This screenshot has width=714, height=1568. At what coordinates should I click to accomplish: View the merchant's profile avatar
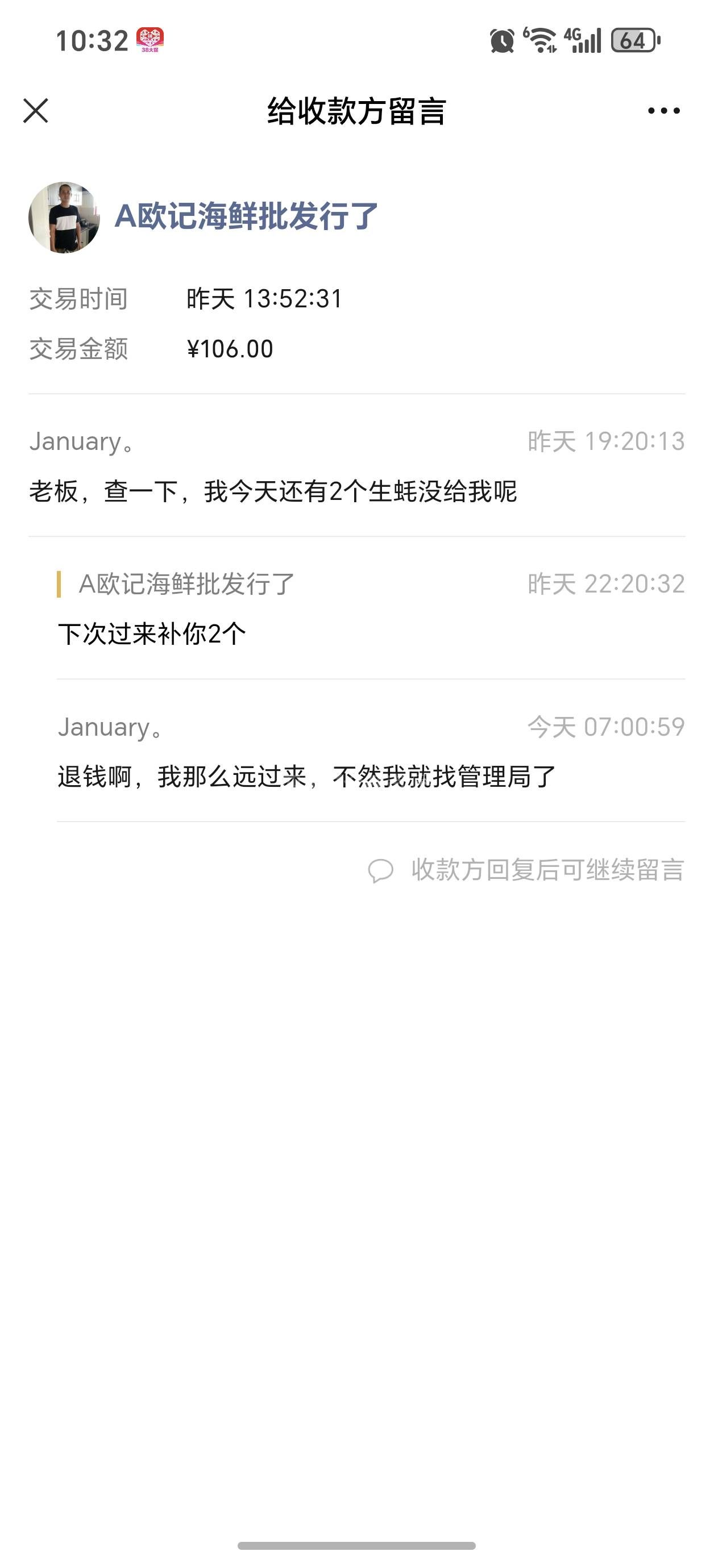click(64, 217)
